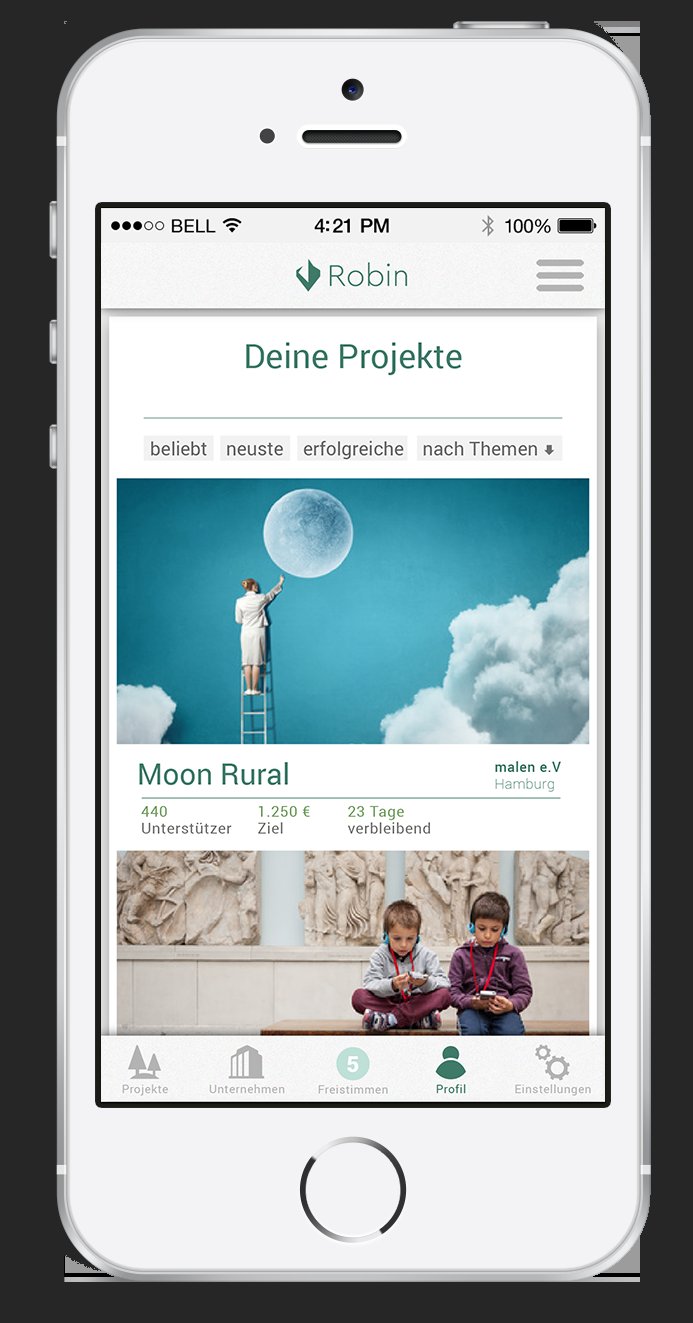
Task: Expand the nach Themen dropdown
Action: (489, 449)
